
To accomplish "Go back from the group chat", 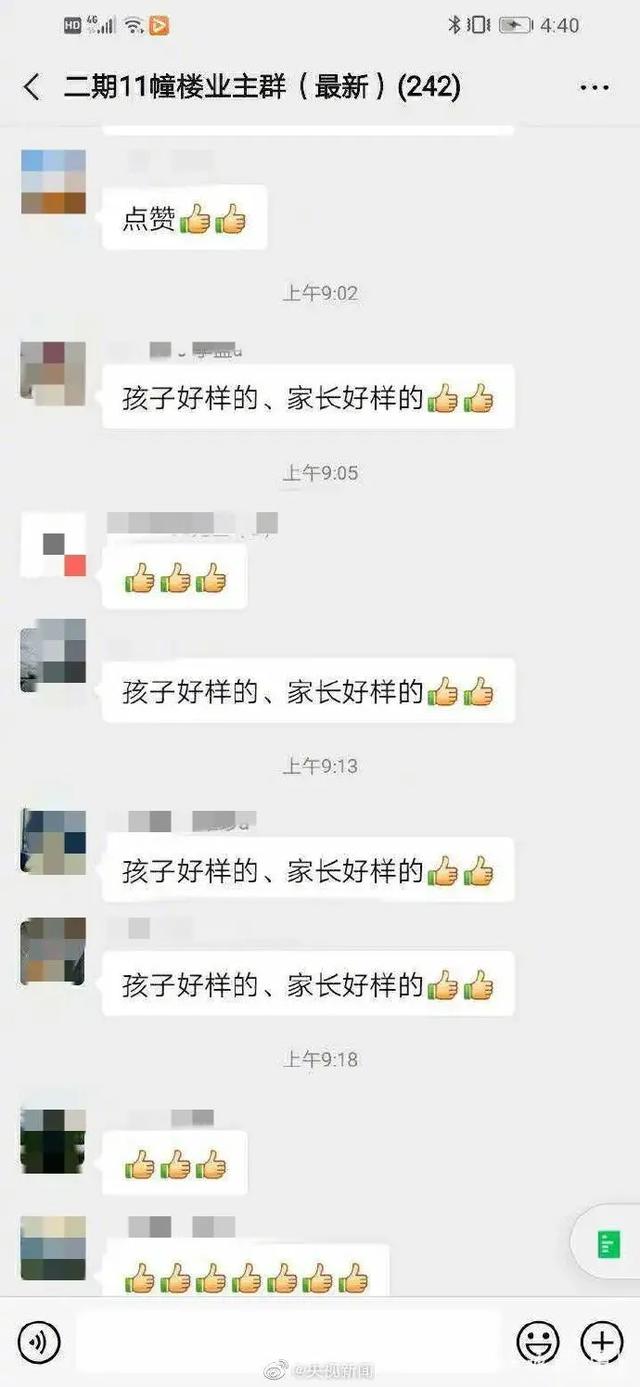I will (x=32, y=88).
